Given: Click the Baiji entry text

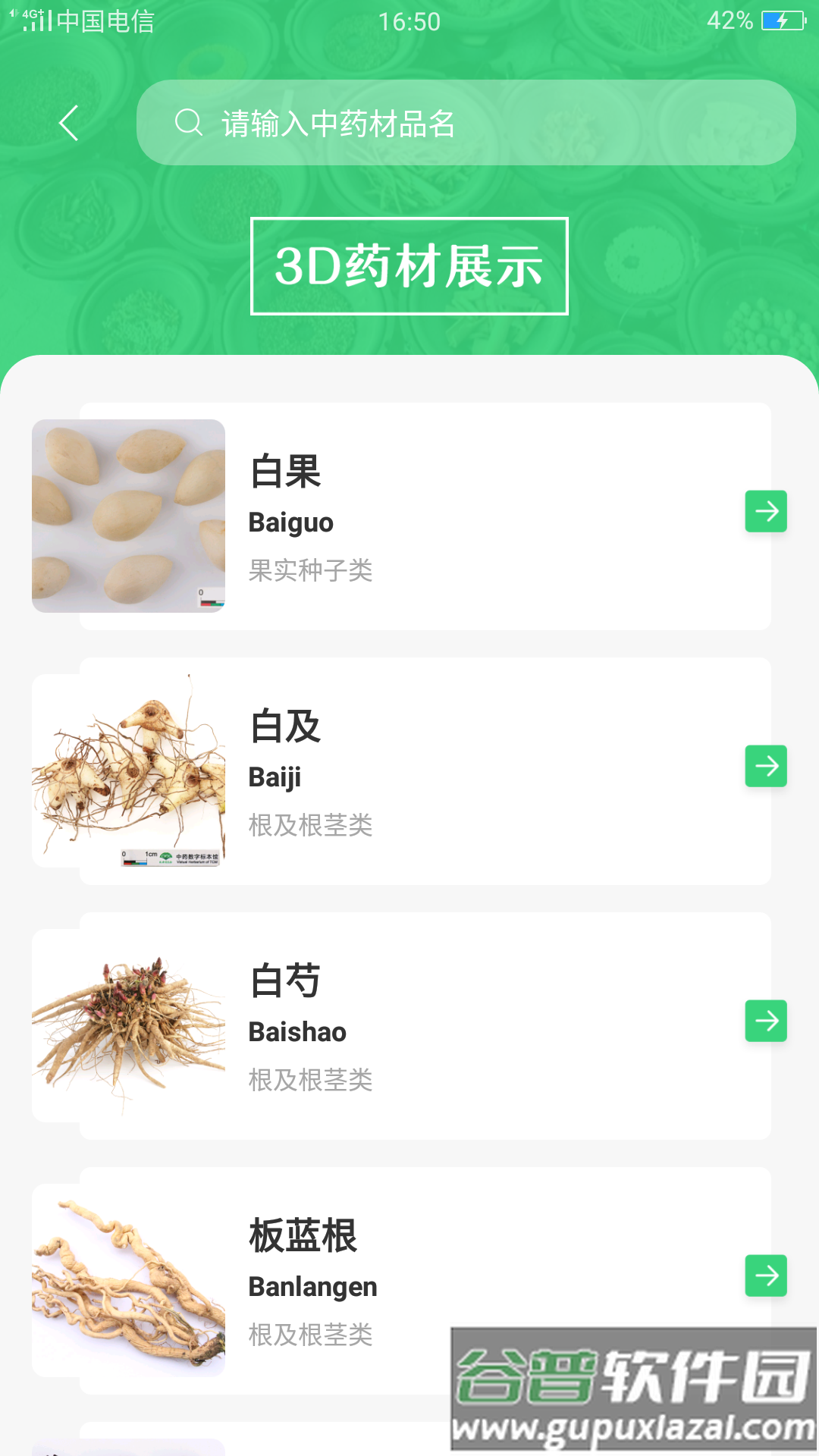Looking at the screenshot, I should [276, 777].
